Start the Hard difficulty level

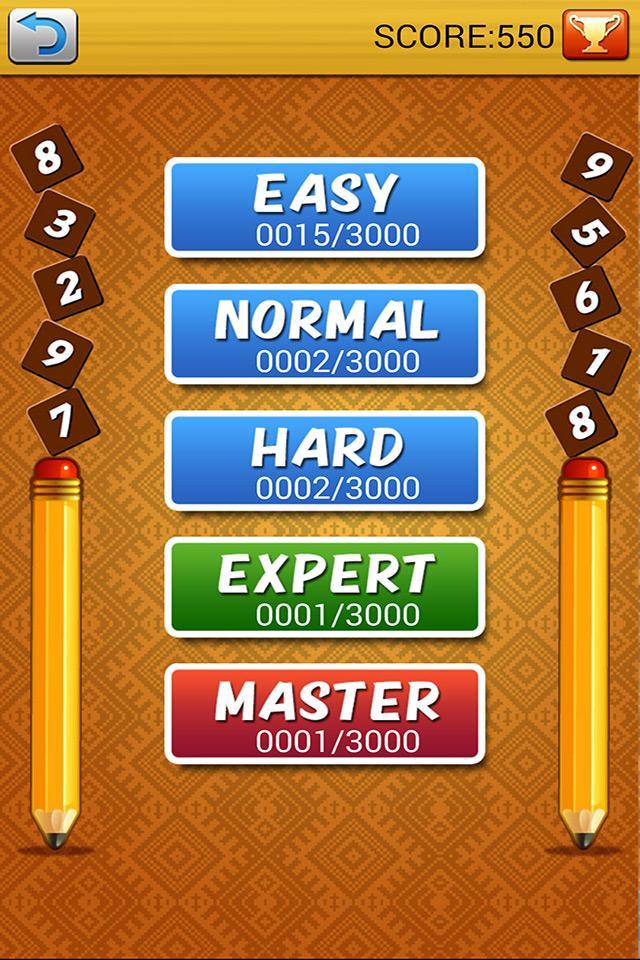[x=325, y=461]
